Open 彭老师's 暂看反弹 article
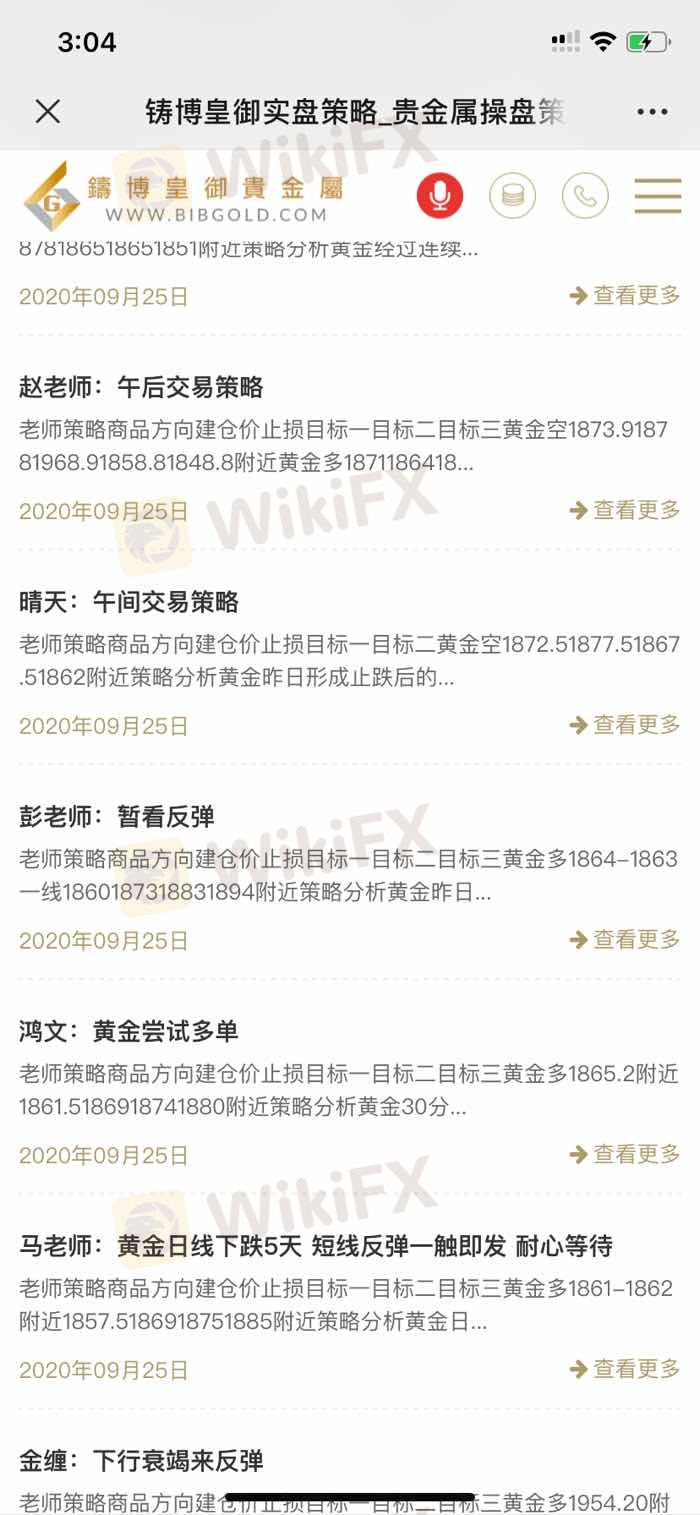 (117, 817)
